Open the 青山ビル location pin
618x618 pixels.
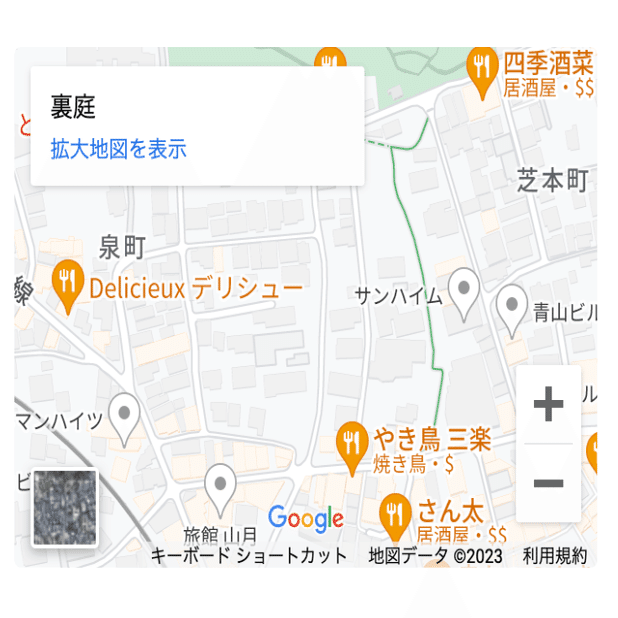pos(512,307)
